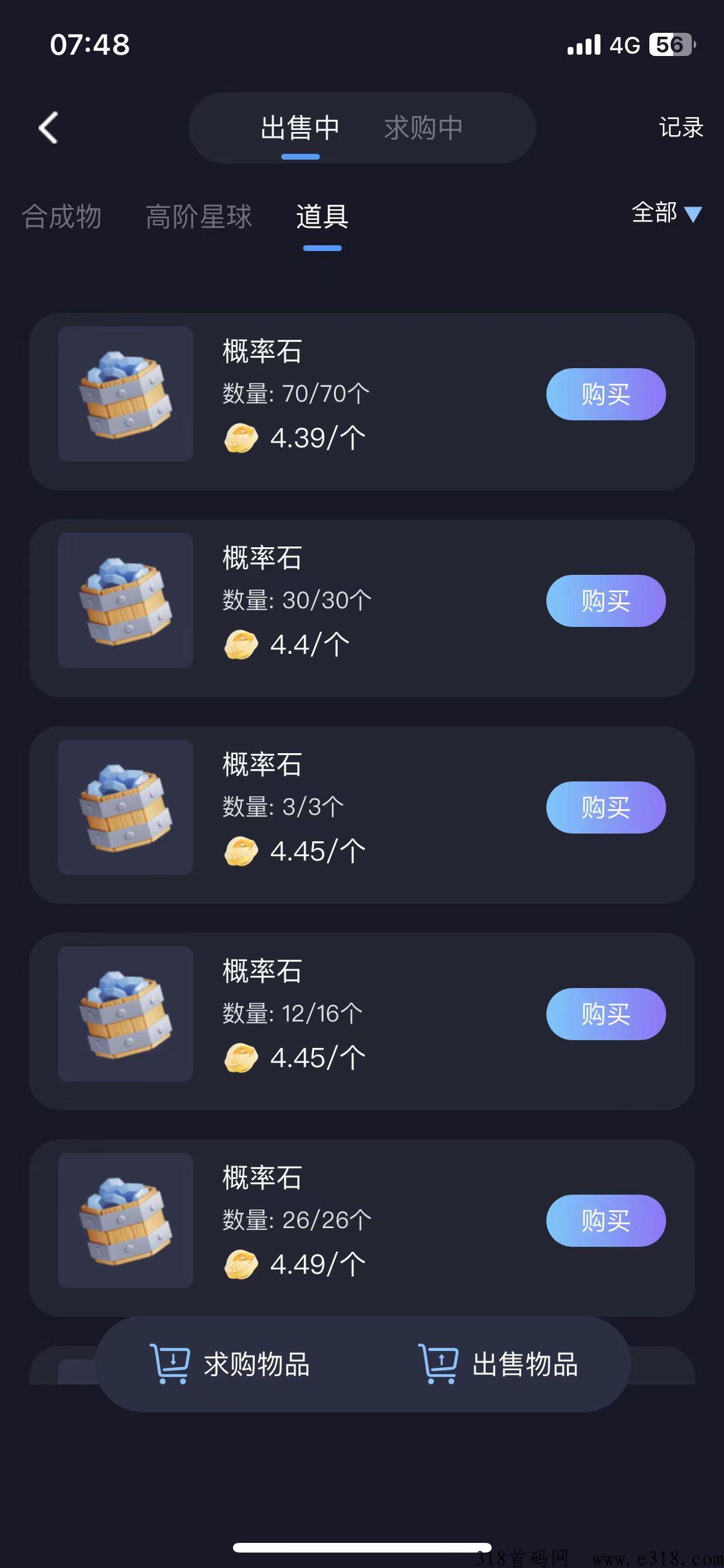Screen dimensions: 724x1568
Task: Buy the 概率石 priced 4.4/个
Action: (606, 601)
